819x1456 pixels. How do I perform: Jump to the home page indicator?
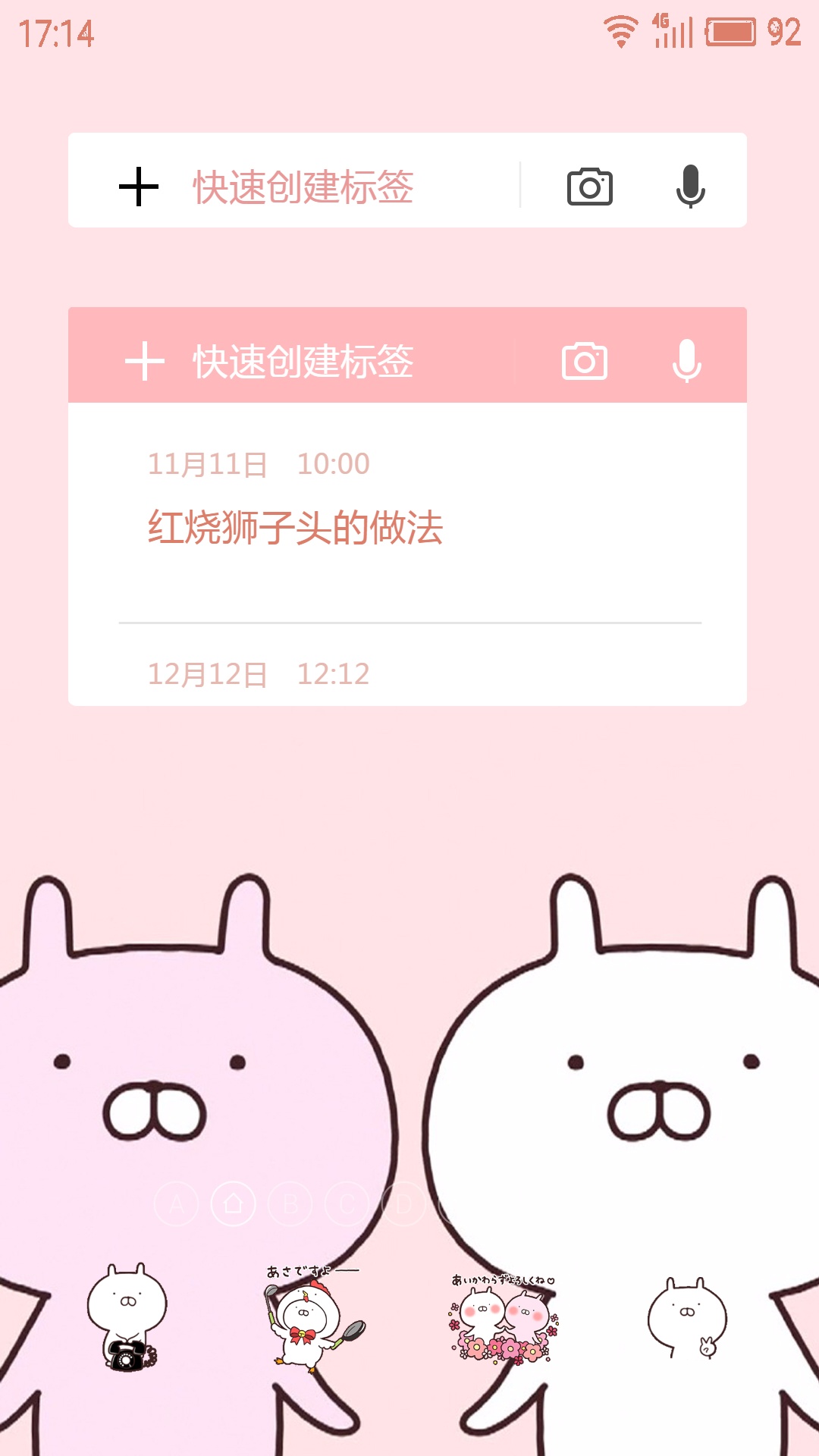pyautogui.click(x=234, y=1203)
